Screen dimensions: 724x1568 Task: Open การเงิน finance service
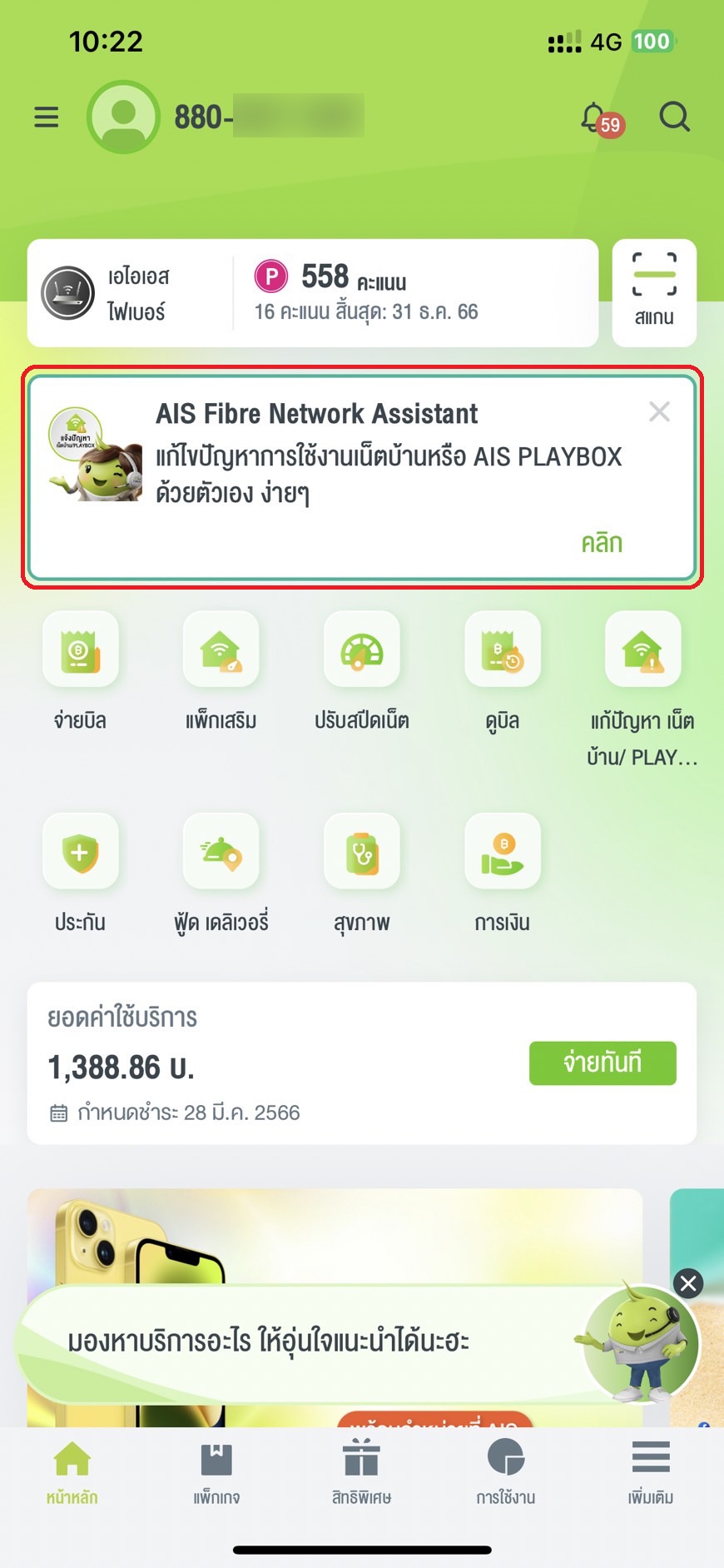[x=502, y=852]
